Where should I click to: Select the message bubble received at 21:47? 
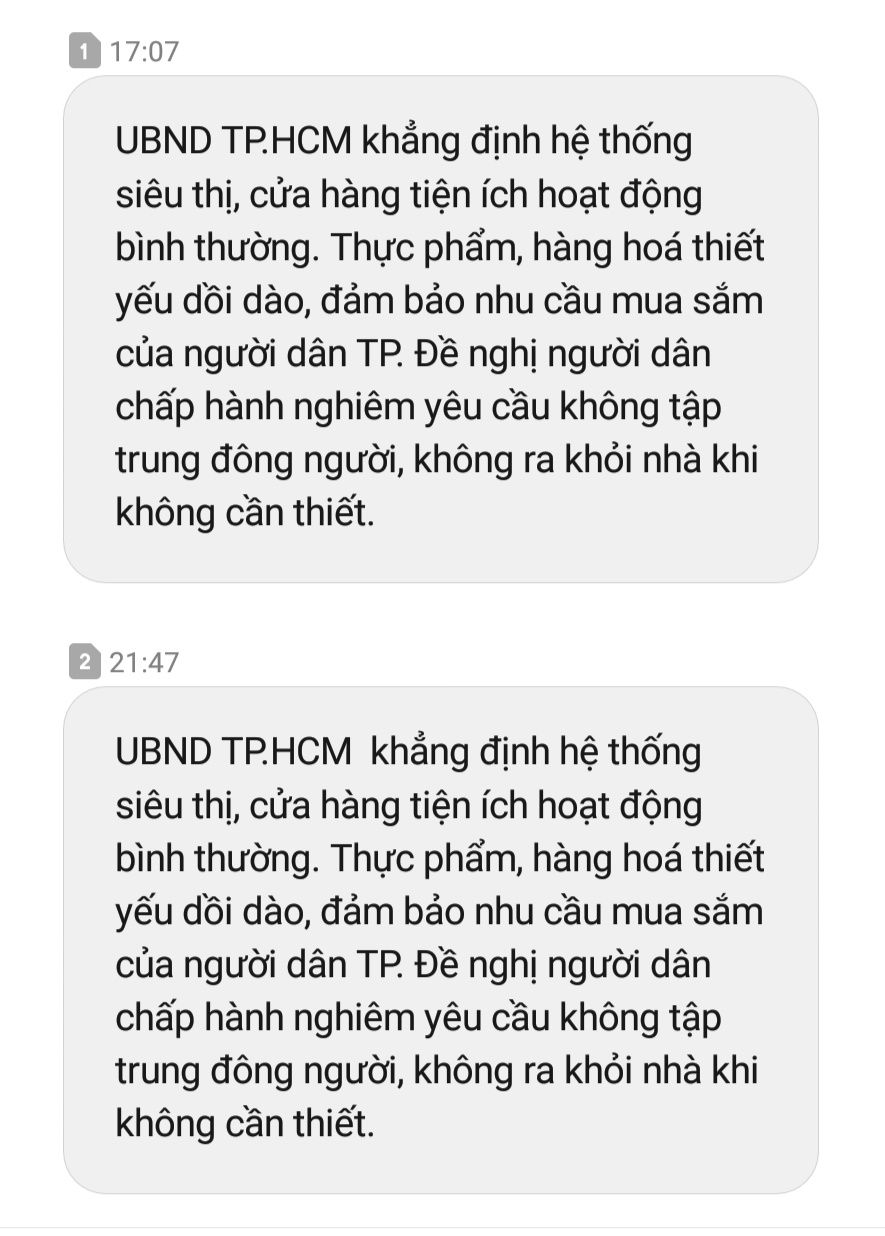(x=440, y=939)
